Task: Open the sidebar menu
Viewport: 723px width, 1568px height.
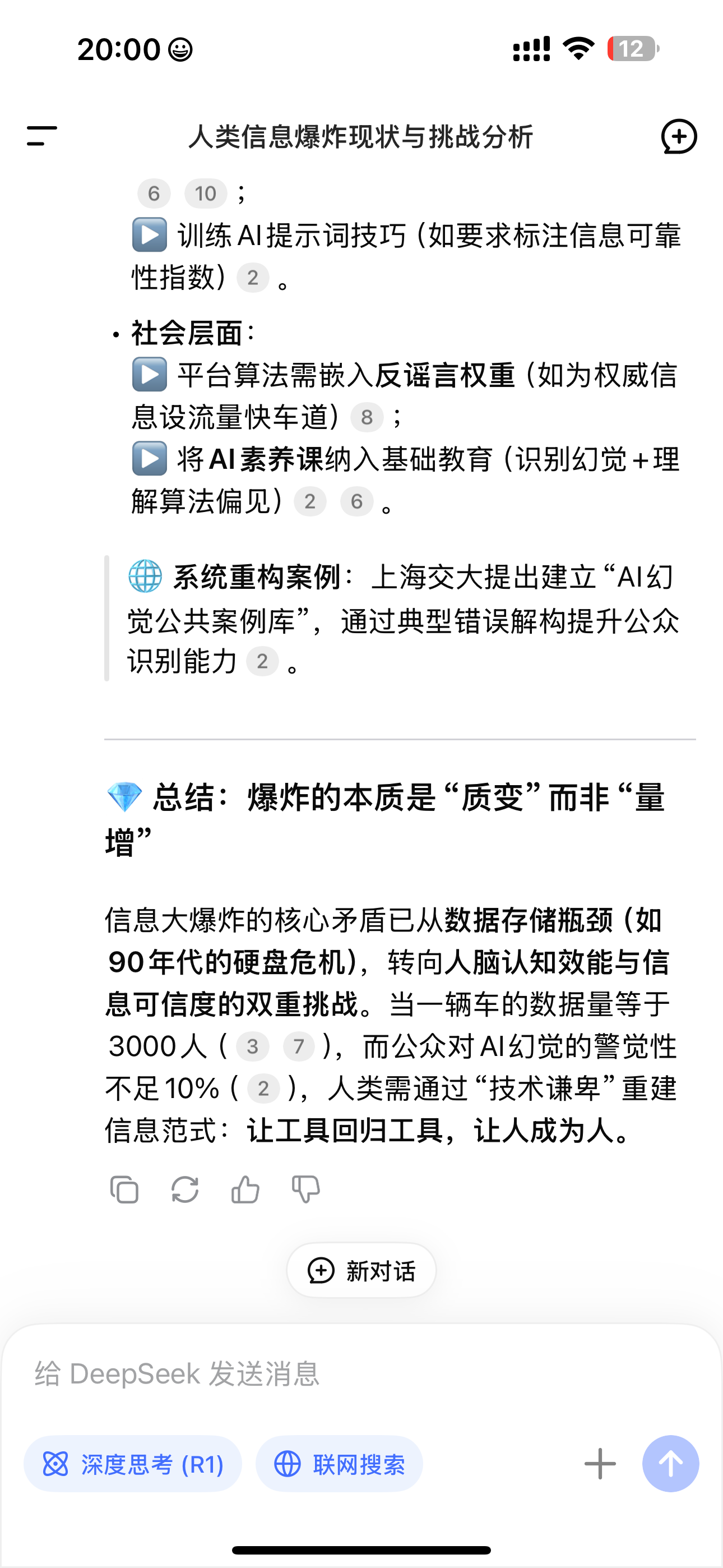Action: coord(42,136)
